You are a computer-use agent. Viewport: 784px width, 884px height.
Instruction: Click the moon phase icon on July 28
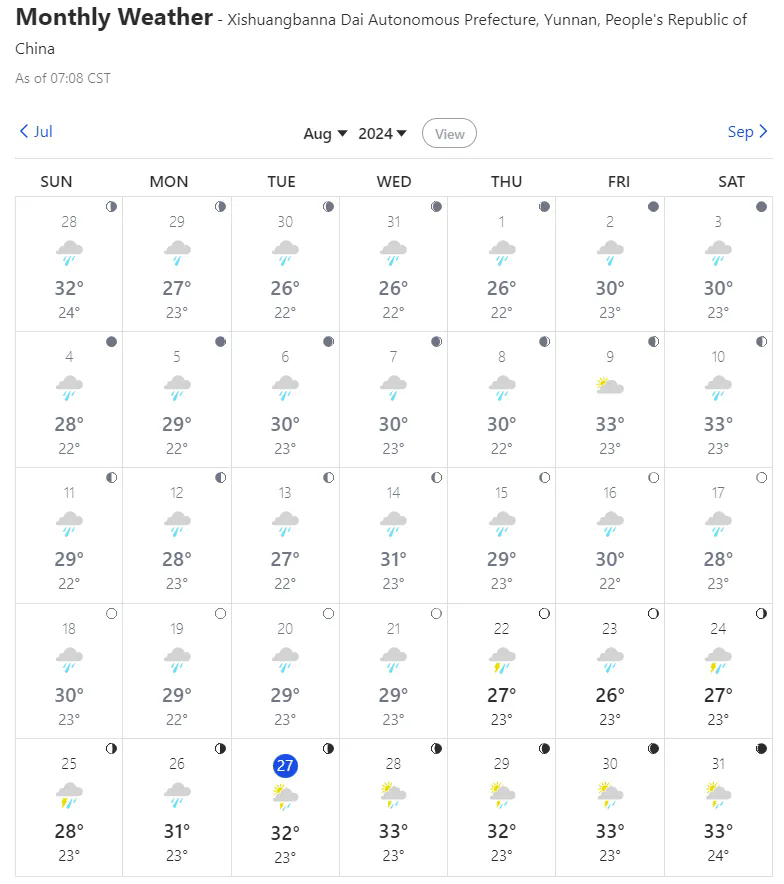click(x=111, y=207)
